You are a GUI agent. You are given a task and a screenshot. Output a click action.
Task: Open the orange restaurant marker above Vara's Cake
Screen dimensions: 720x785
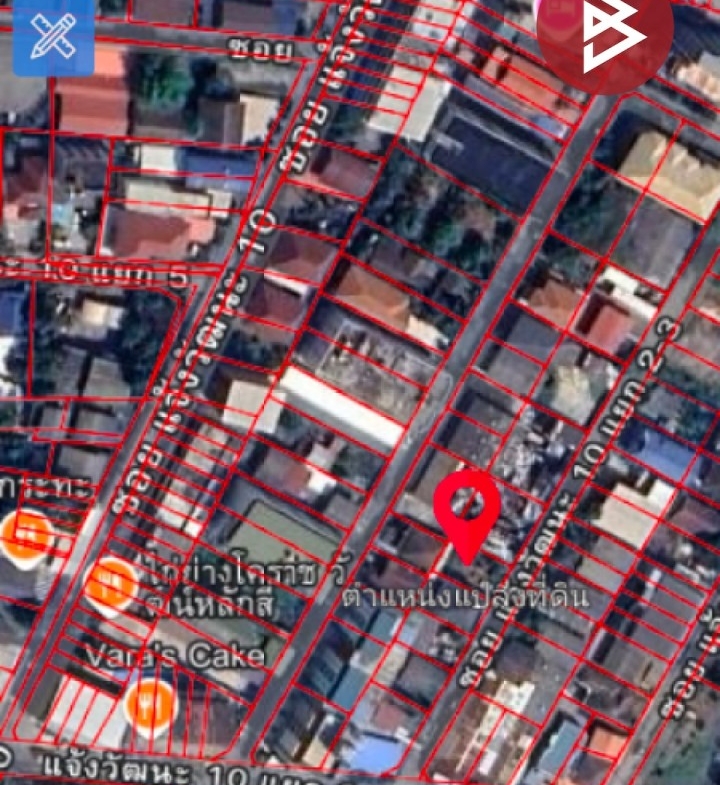(110, 583)
